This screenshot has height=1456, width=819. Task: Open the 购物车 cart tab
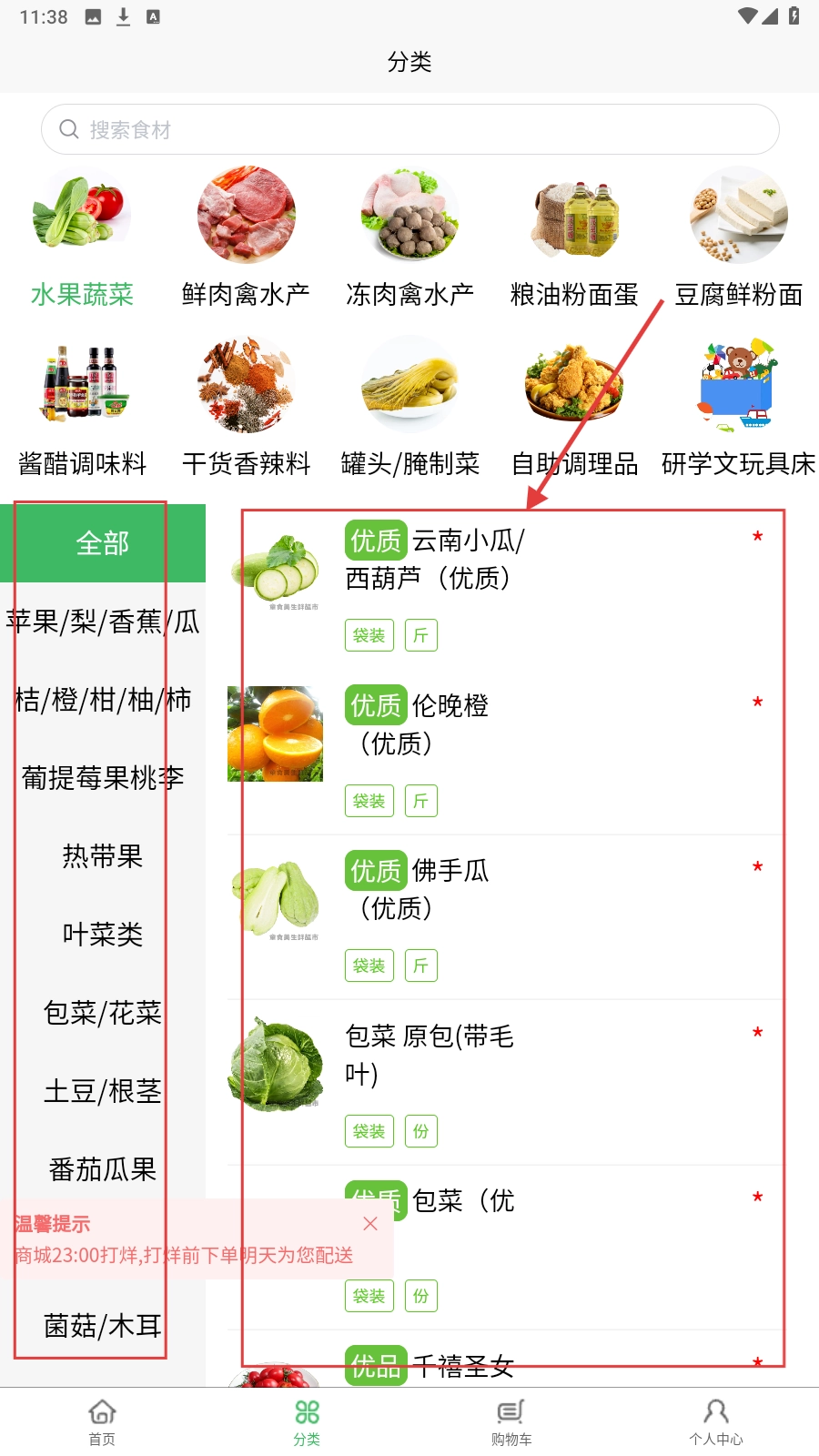tap(510, 1420)
